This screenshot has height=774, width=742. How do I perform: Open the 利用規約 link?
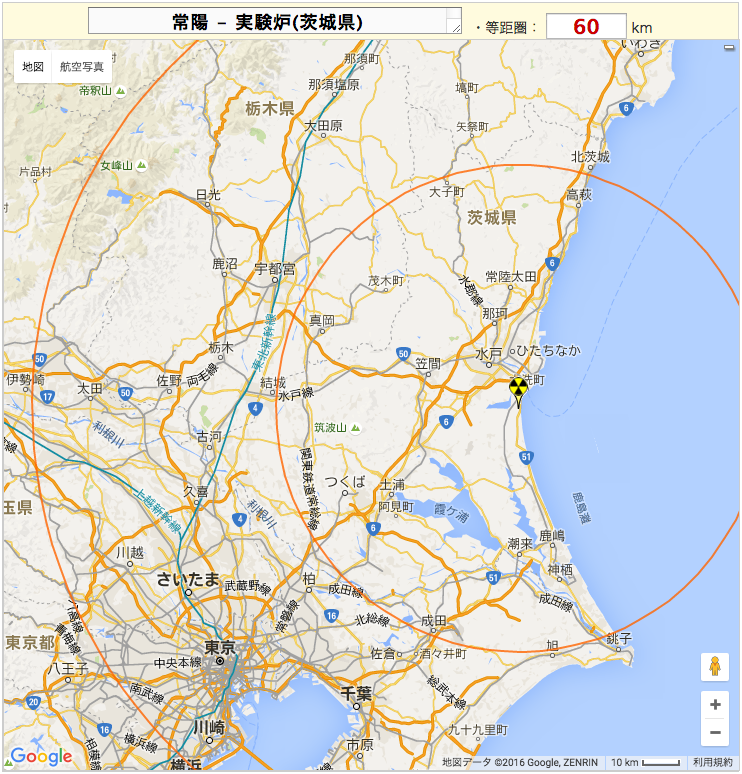pos(712,762)
